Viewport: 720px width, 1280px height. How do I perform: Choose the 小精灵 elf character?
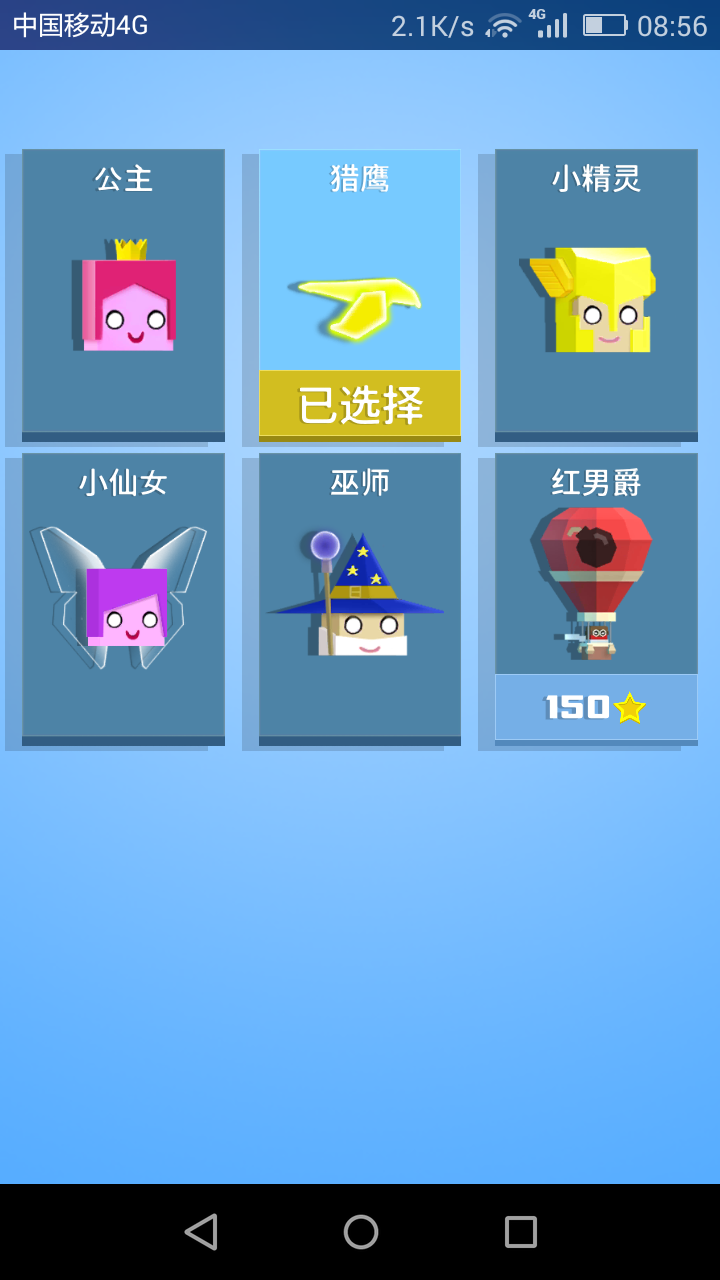[595, 295]
